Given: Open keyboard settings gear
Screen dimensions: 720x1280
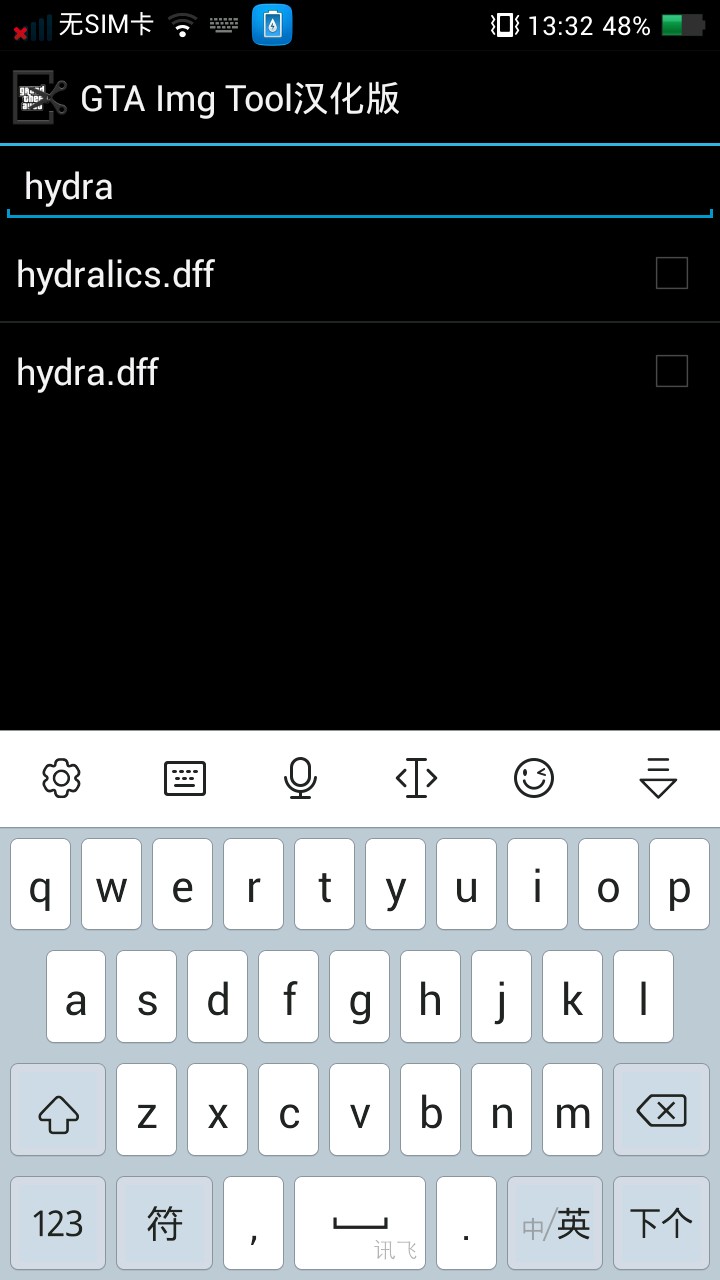Looking at the screenshot, I should tap(61, 777).
